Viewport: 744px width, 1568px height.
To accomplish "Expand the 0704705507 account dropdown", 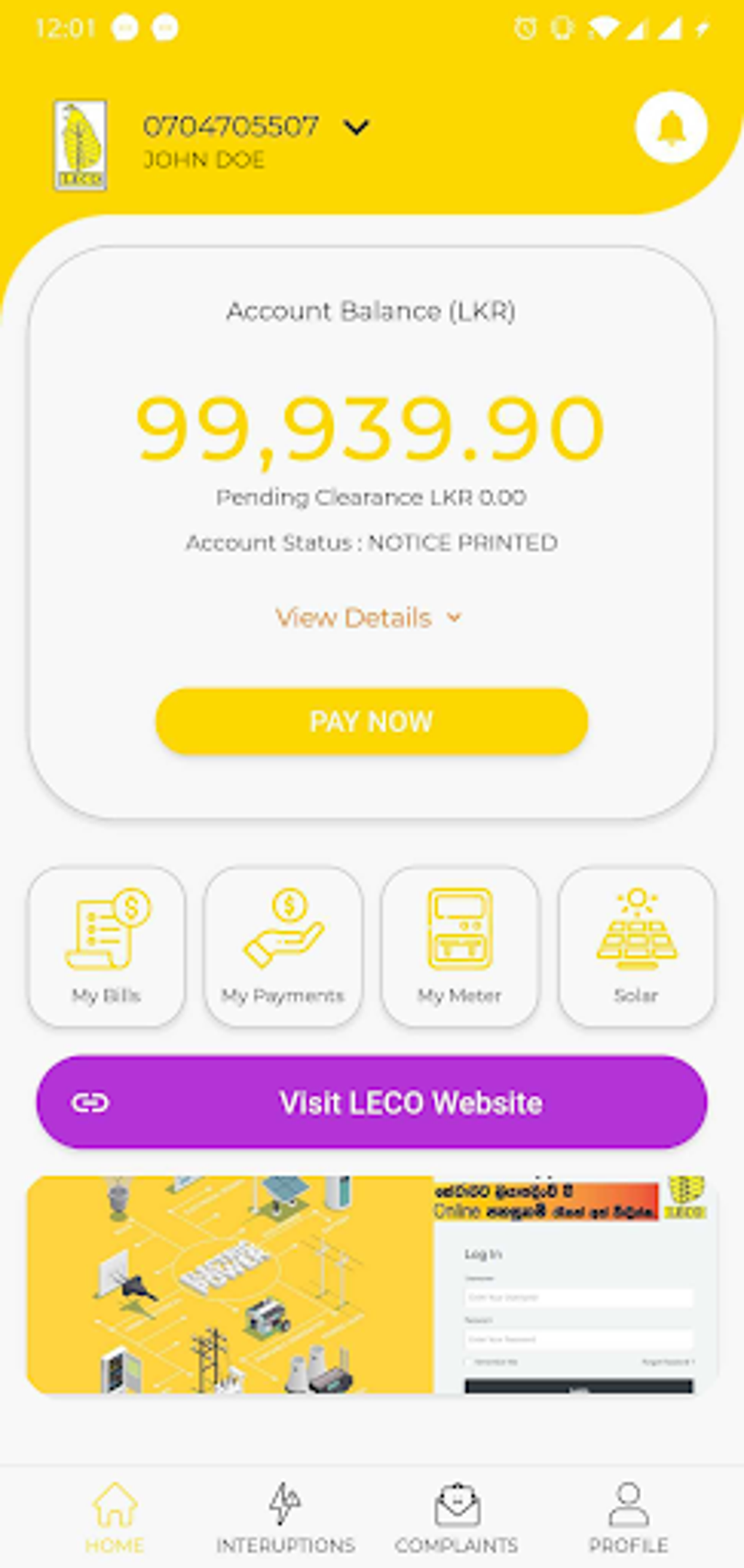I will coord(356,129).
